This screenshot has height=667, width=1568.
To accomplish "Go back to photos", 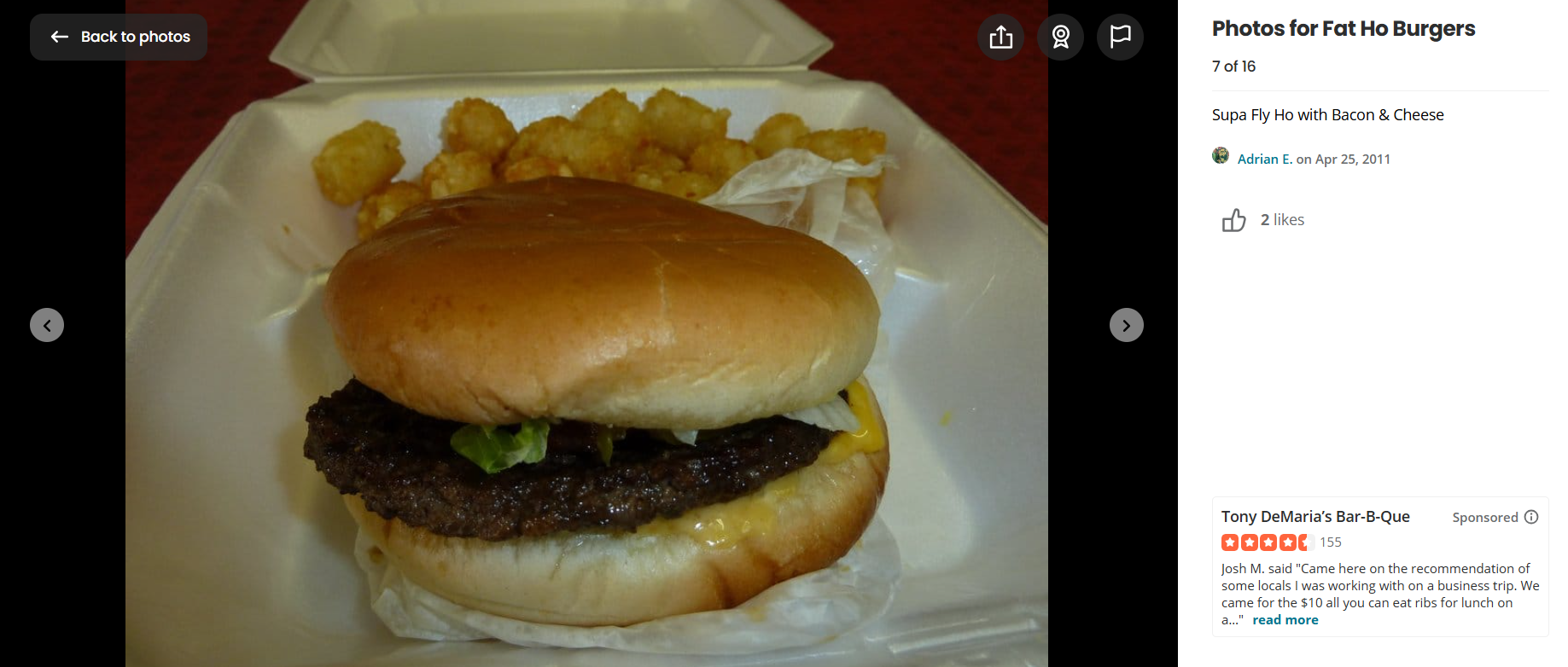I will pyautogui.click(x=119, y=37).
